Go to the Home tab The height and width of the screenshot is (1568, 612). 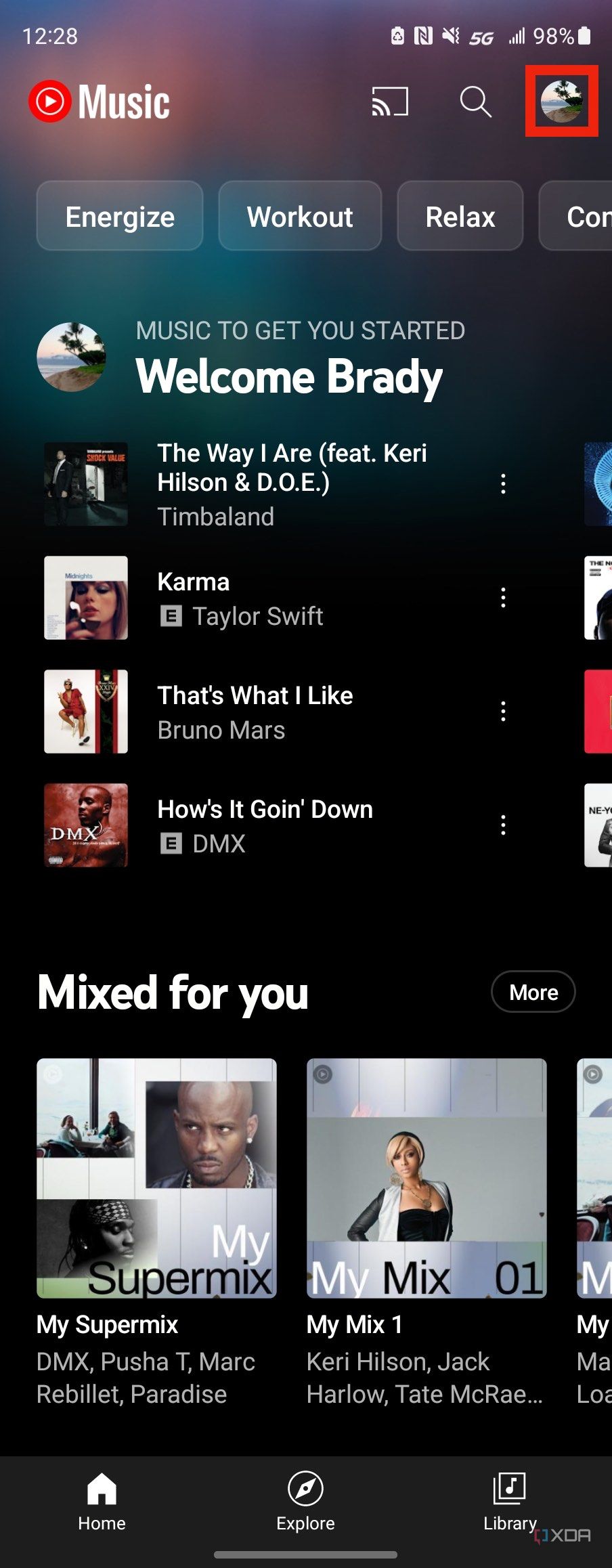pos(102,1501)
